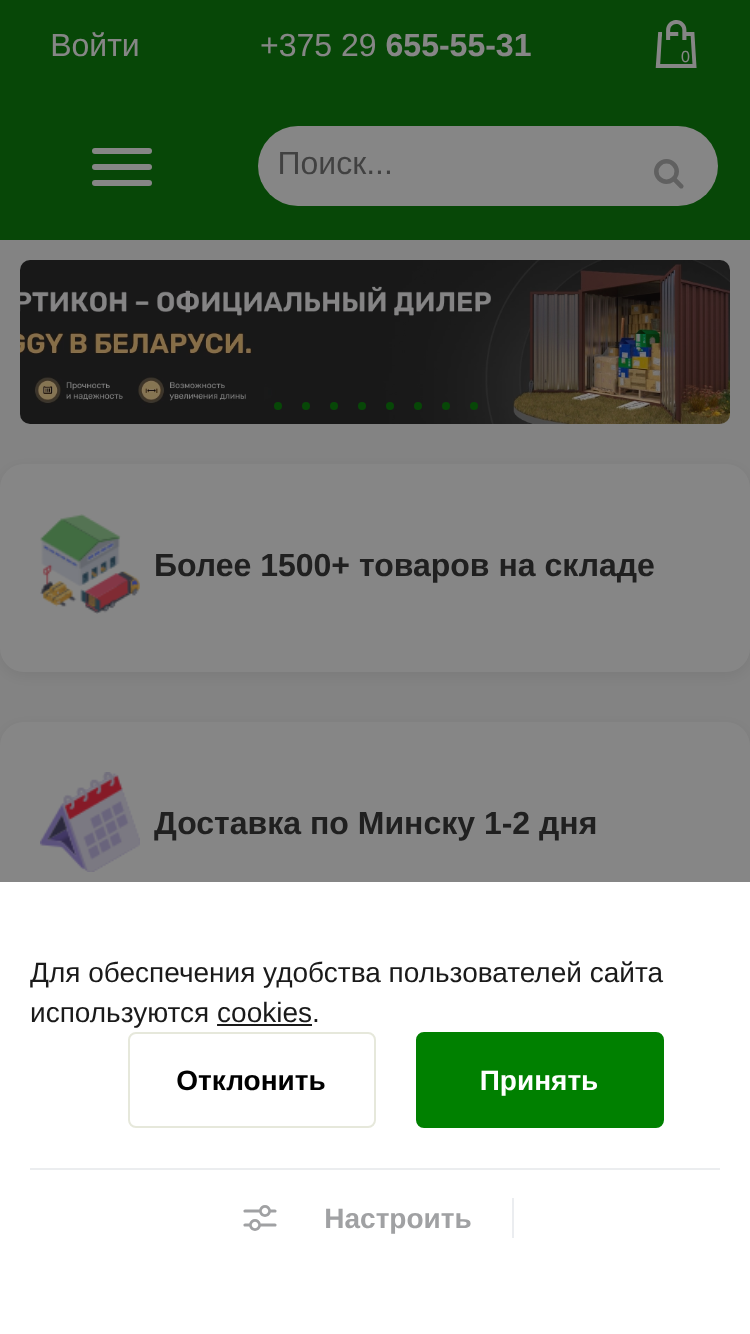Accept cookies with Принять
Viewport: 750px width, 1334px height.
coord(540,1080)
